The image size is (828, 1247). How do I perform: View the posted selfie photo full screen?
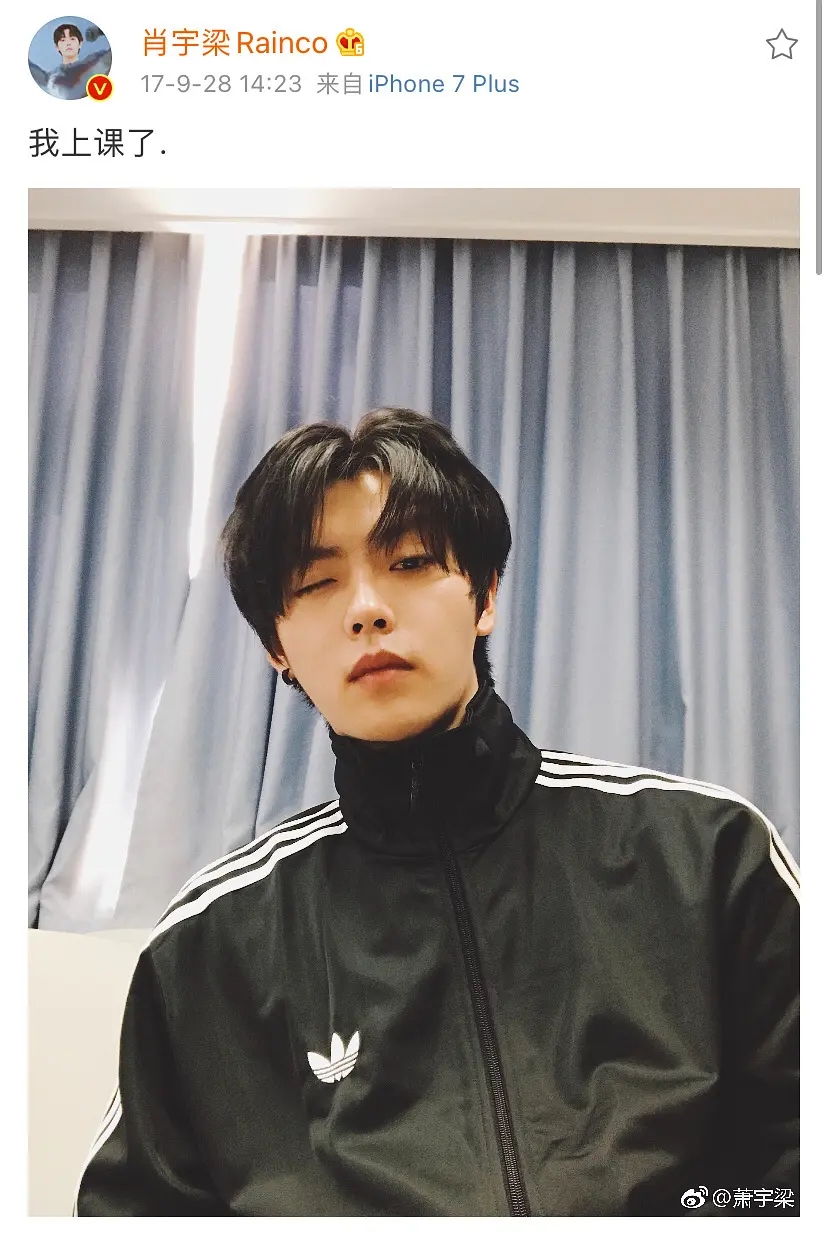tap(414, 700)
